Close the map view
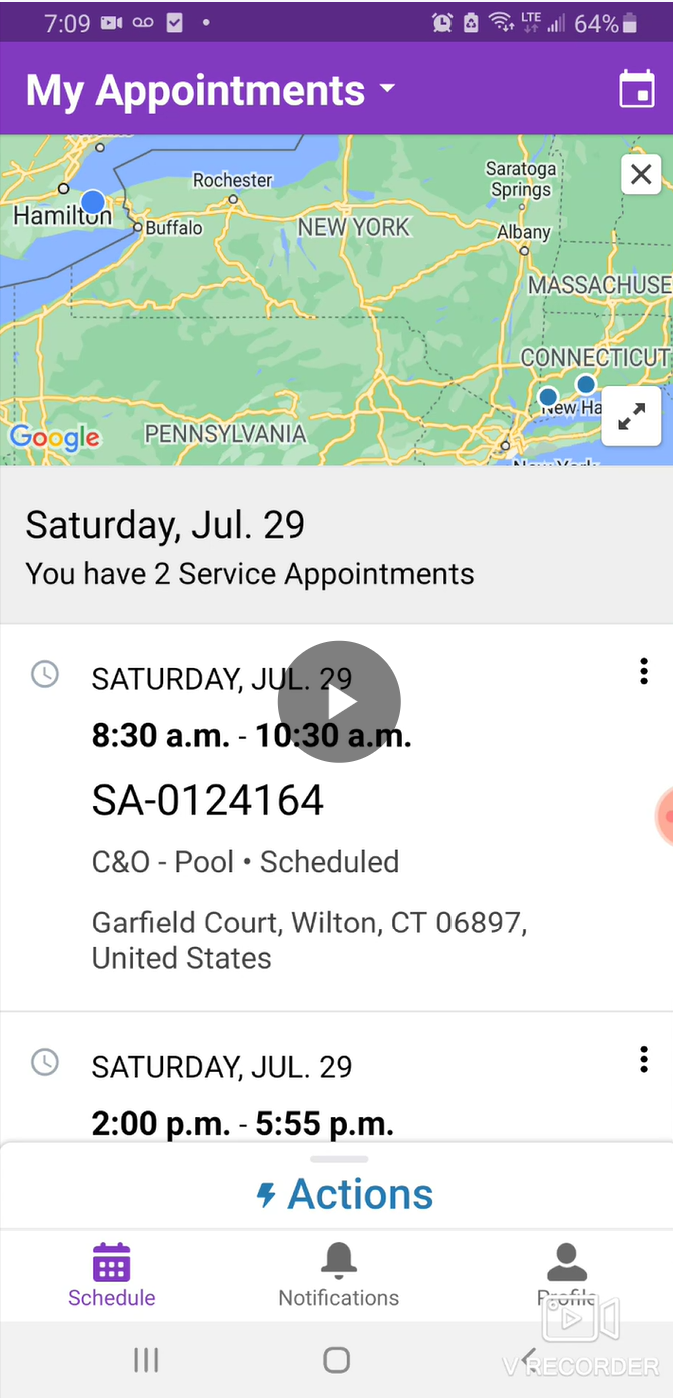 641,175
